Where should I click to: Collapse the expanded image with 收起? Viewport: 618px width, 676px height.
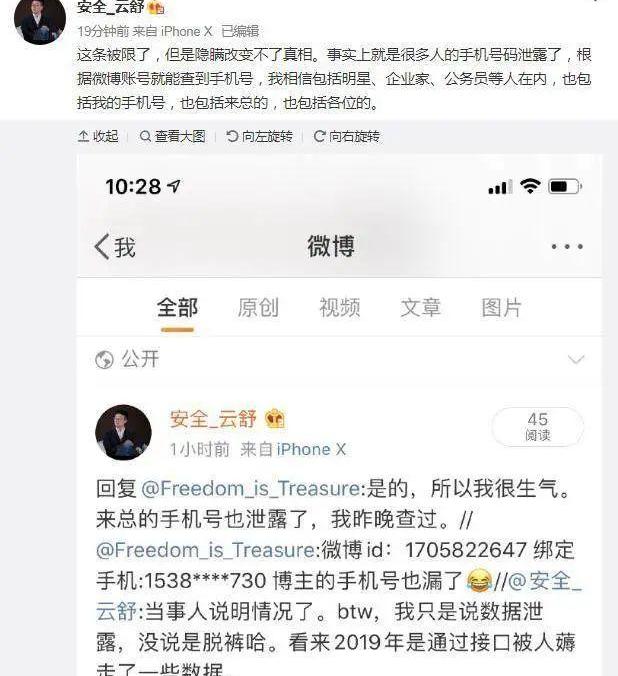[98, 136]
